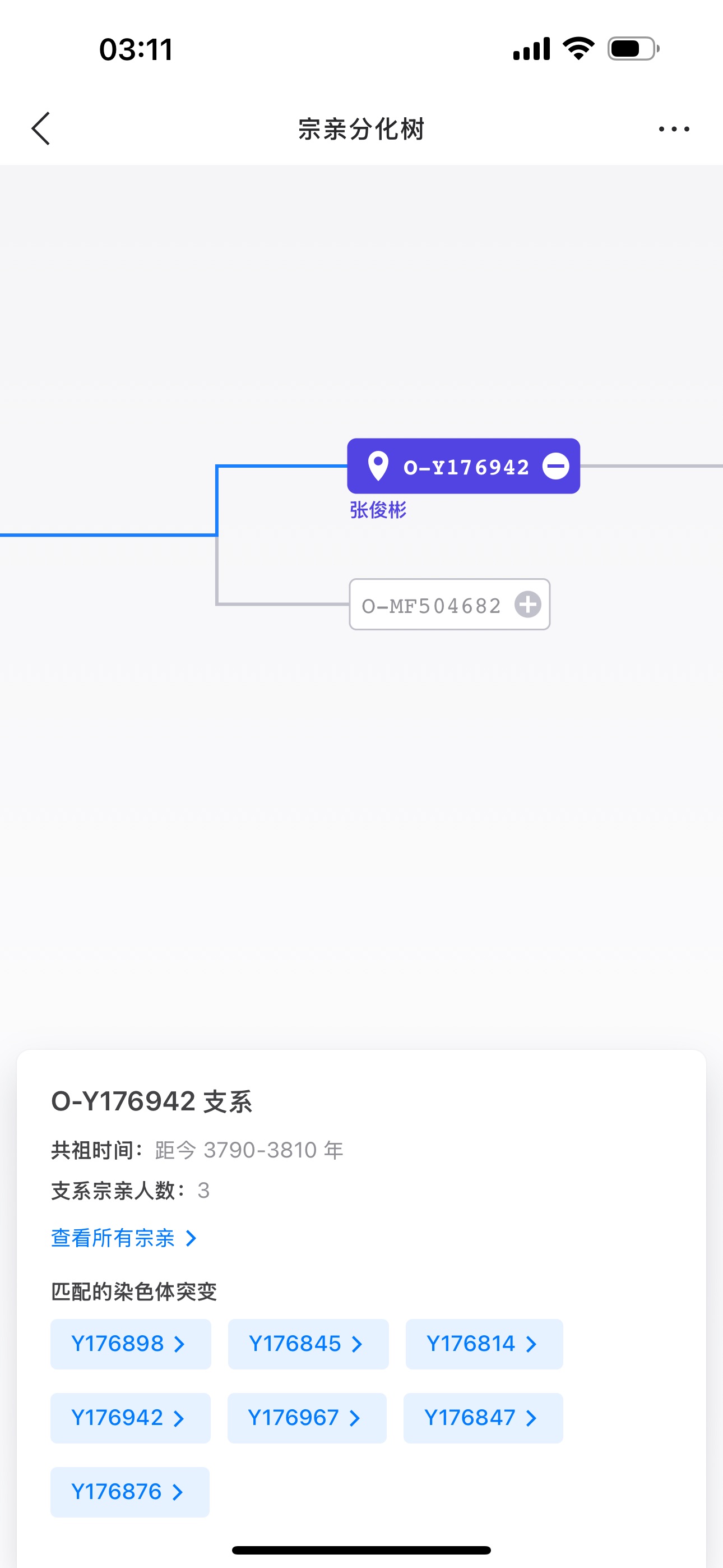This screenshot has height=1568, width=723.
Task: Open mutation Y176845 details
Action: (308, 1344)
